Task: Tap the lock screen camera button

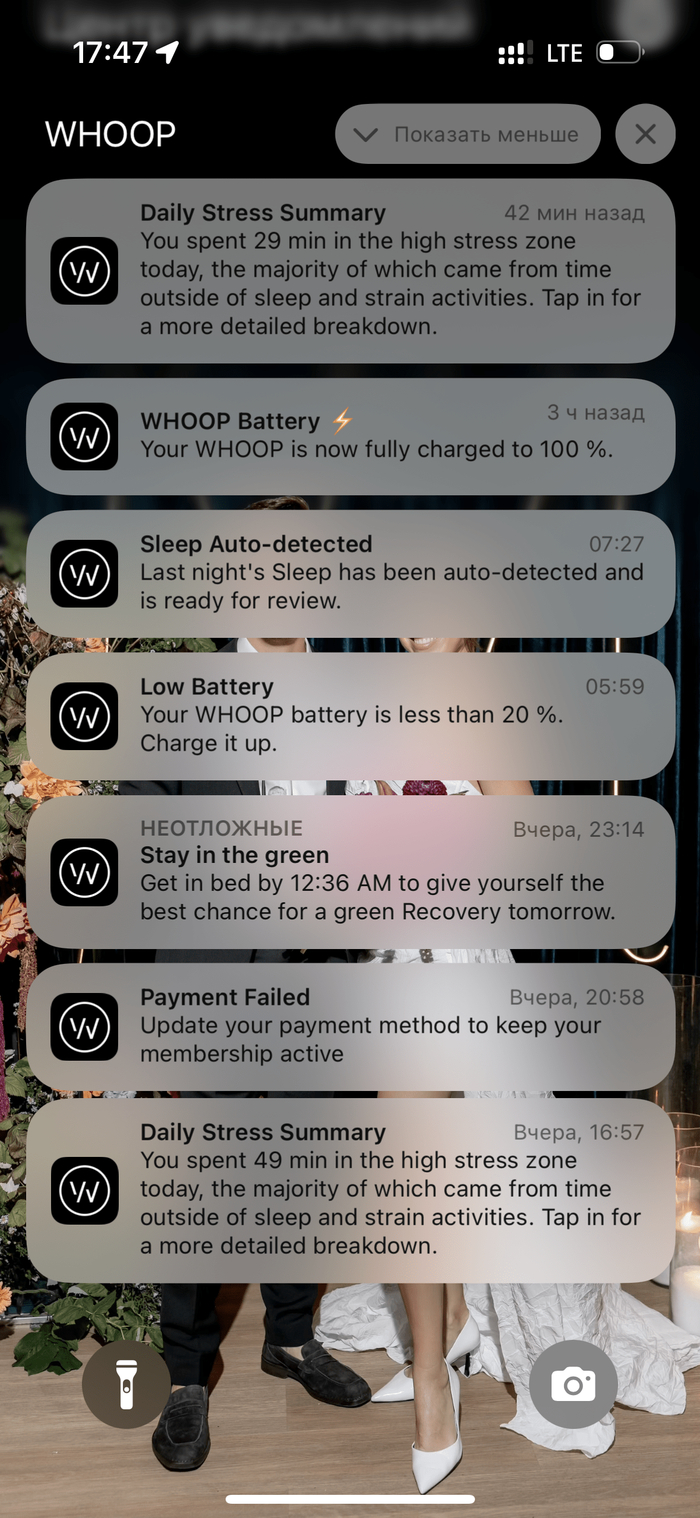Action: point(573,1384)
